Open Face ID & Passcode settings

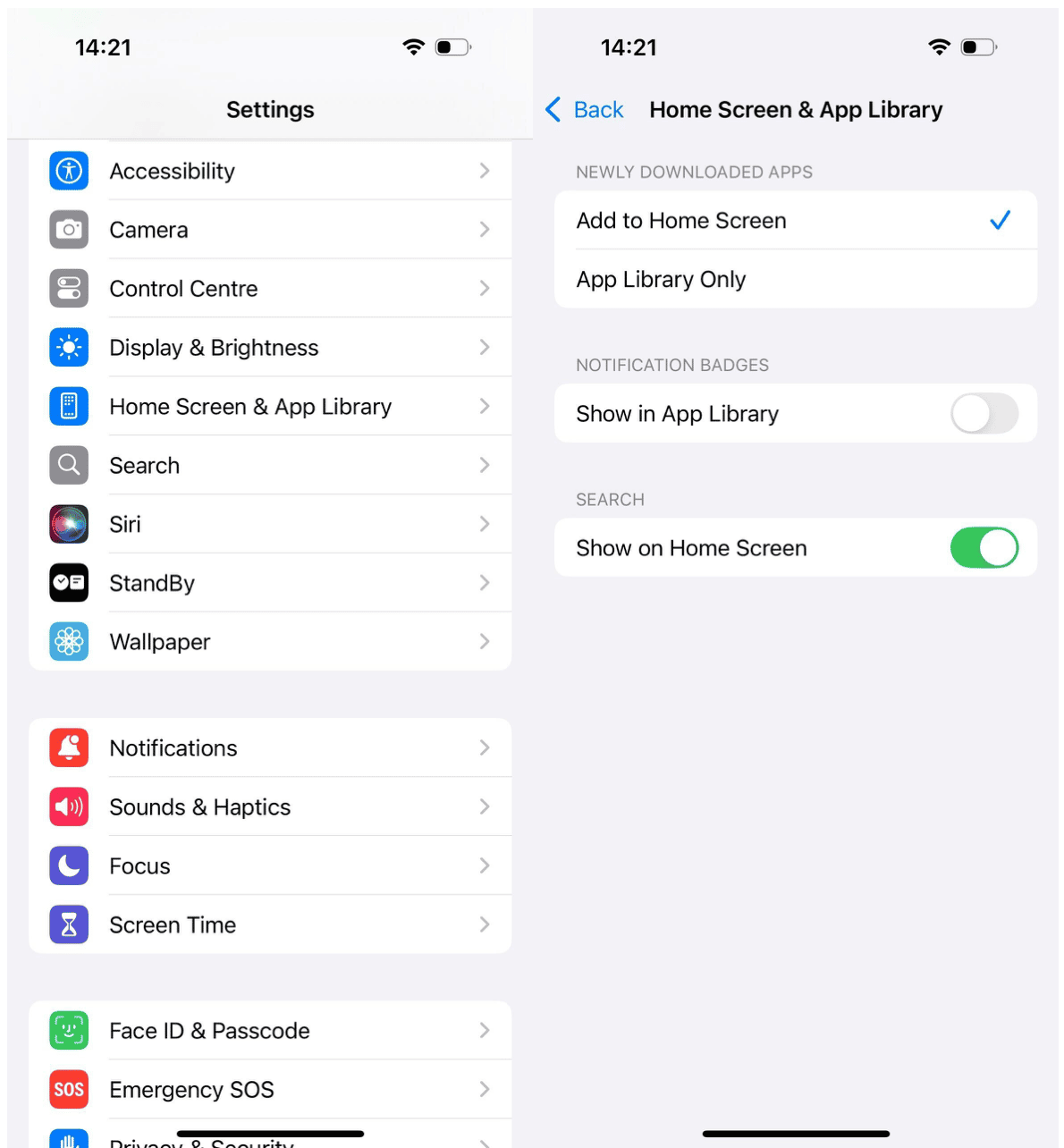click(x=270, y=1031)
